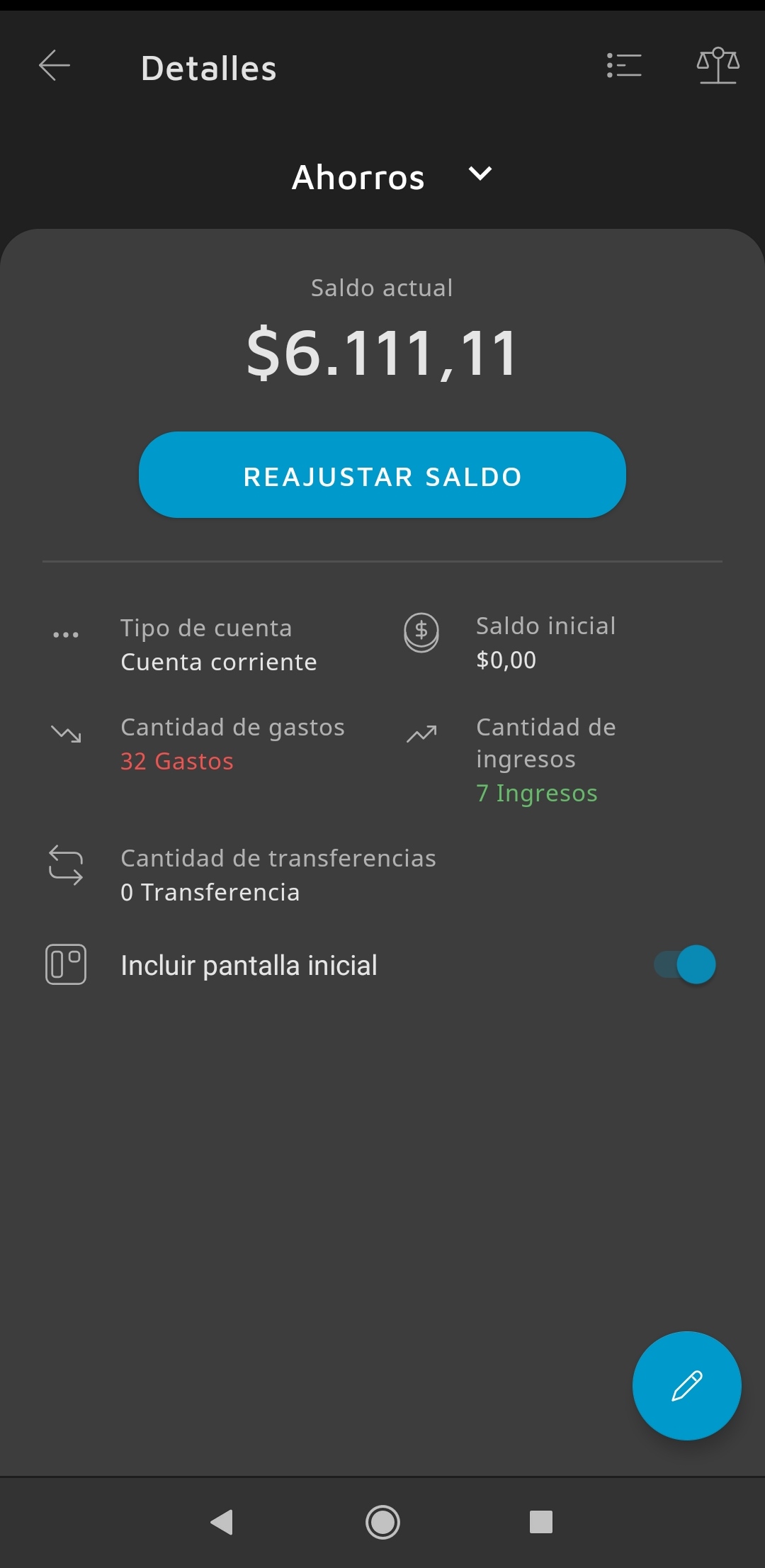Viewport: 765px width, 1568px height.
Task: Open the transactions list icon
Action: [624, 67]
